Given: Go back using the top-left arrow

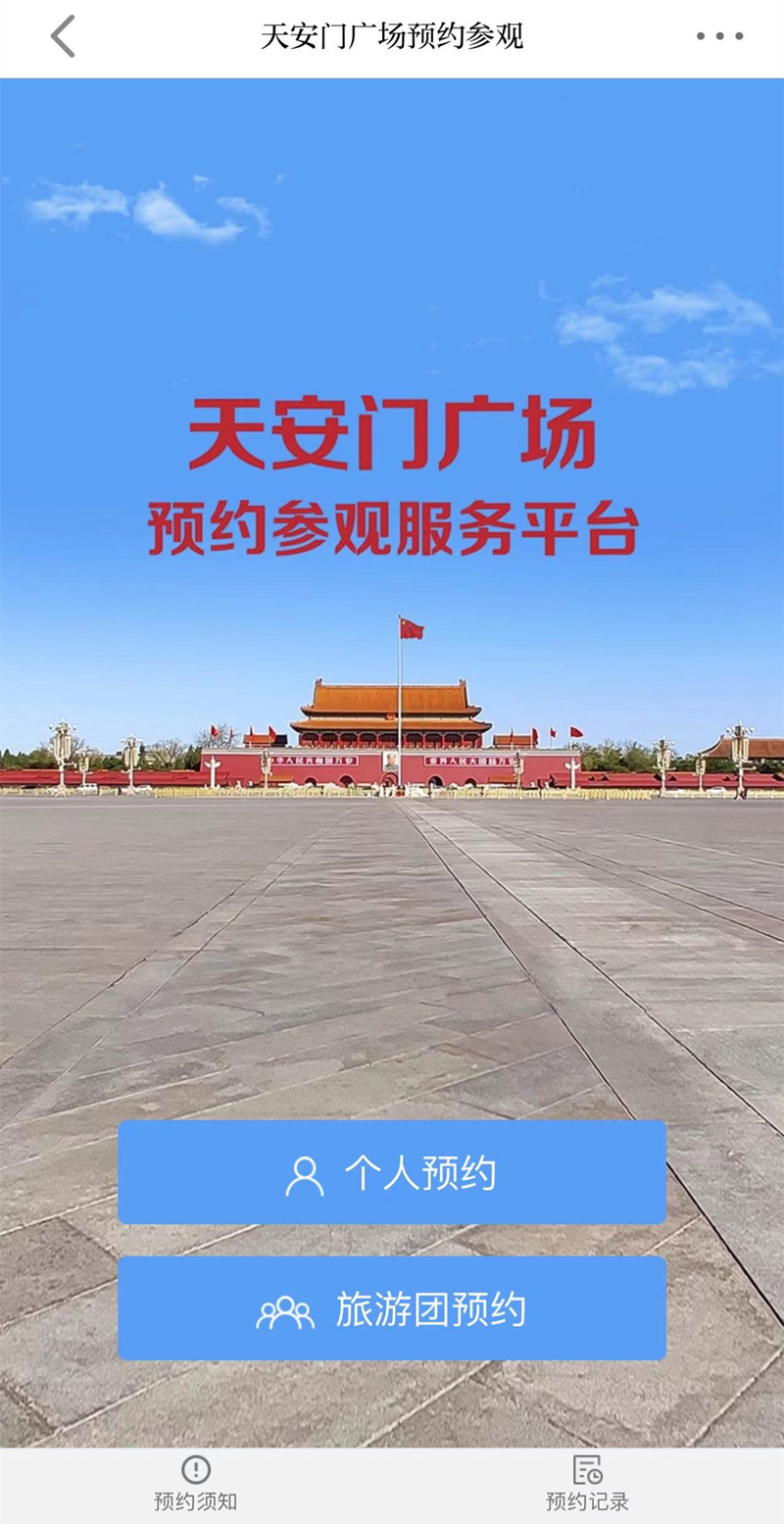Looking at the screenshot, I should point(63,37).
